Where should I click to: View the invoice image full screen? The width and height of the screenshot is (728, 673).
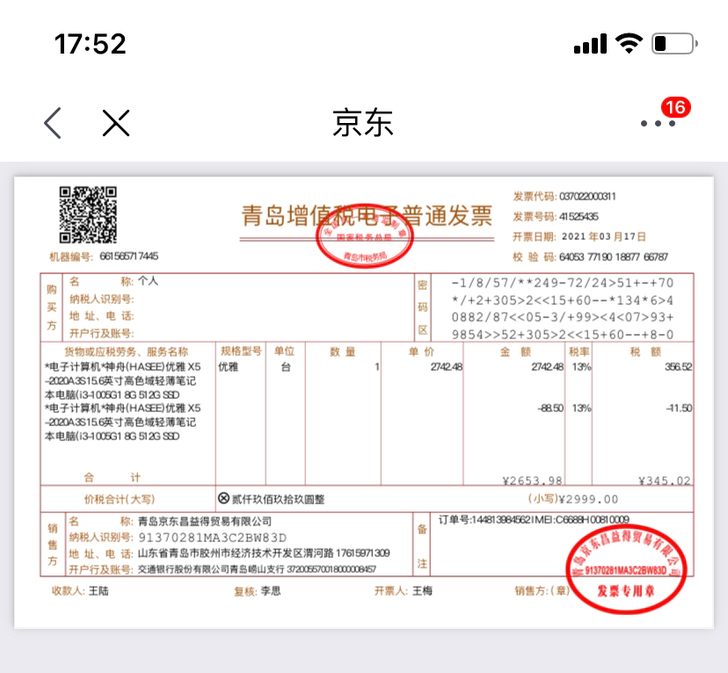364,400
